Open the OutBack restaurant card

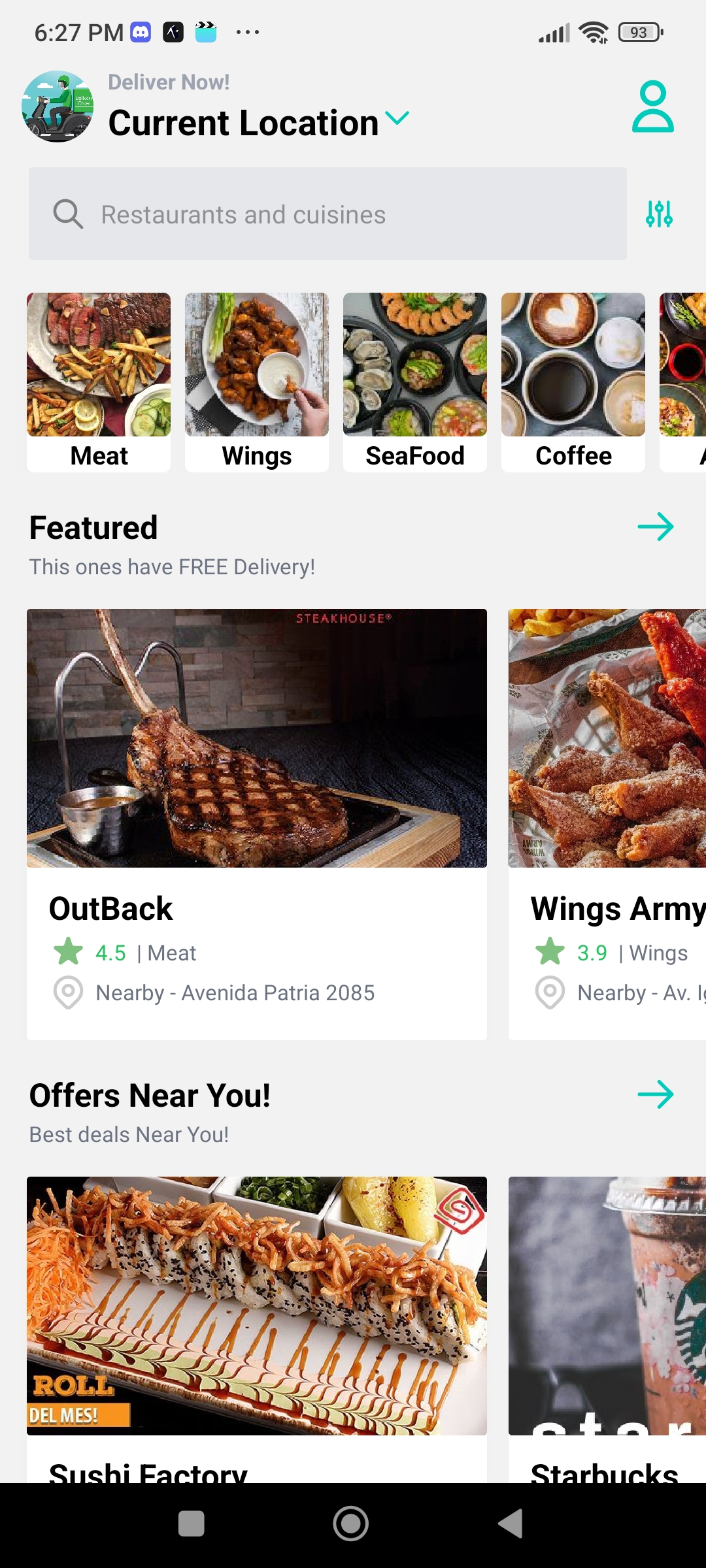pyautogui.click(x=257, y=823)
